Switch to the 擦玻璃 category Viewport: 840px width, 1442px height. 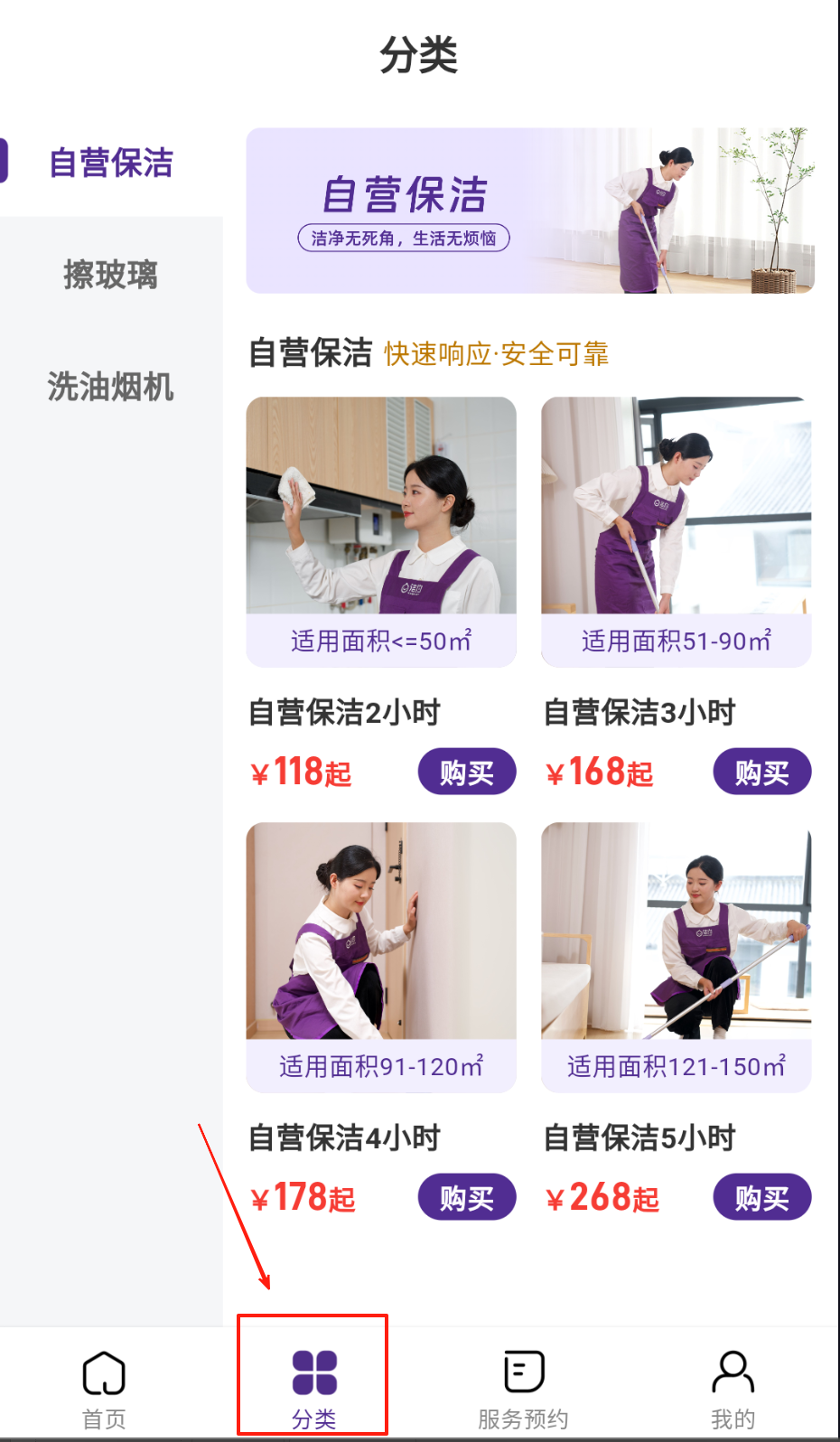click(x=110, y=275)
